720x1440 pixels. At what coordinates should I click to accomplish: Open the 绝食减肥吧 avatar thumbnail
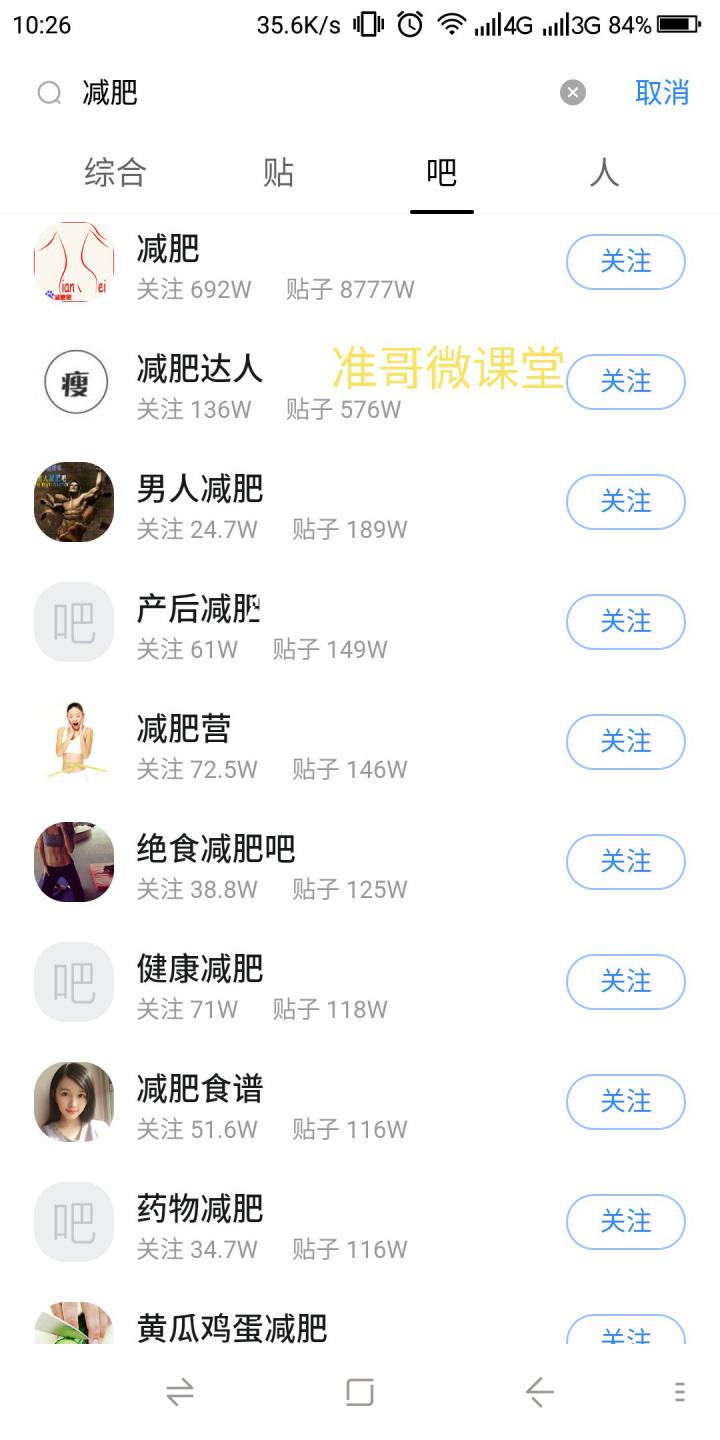(x=73, y=862)
